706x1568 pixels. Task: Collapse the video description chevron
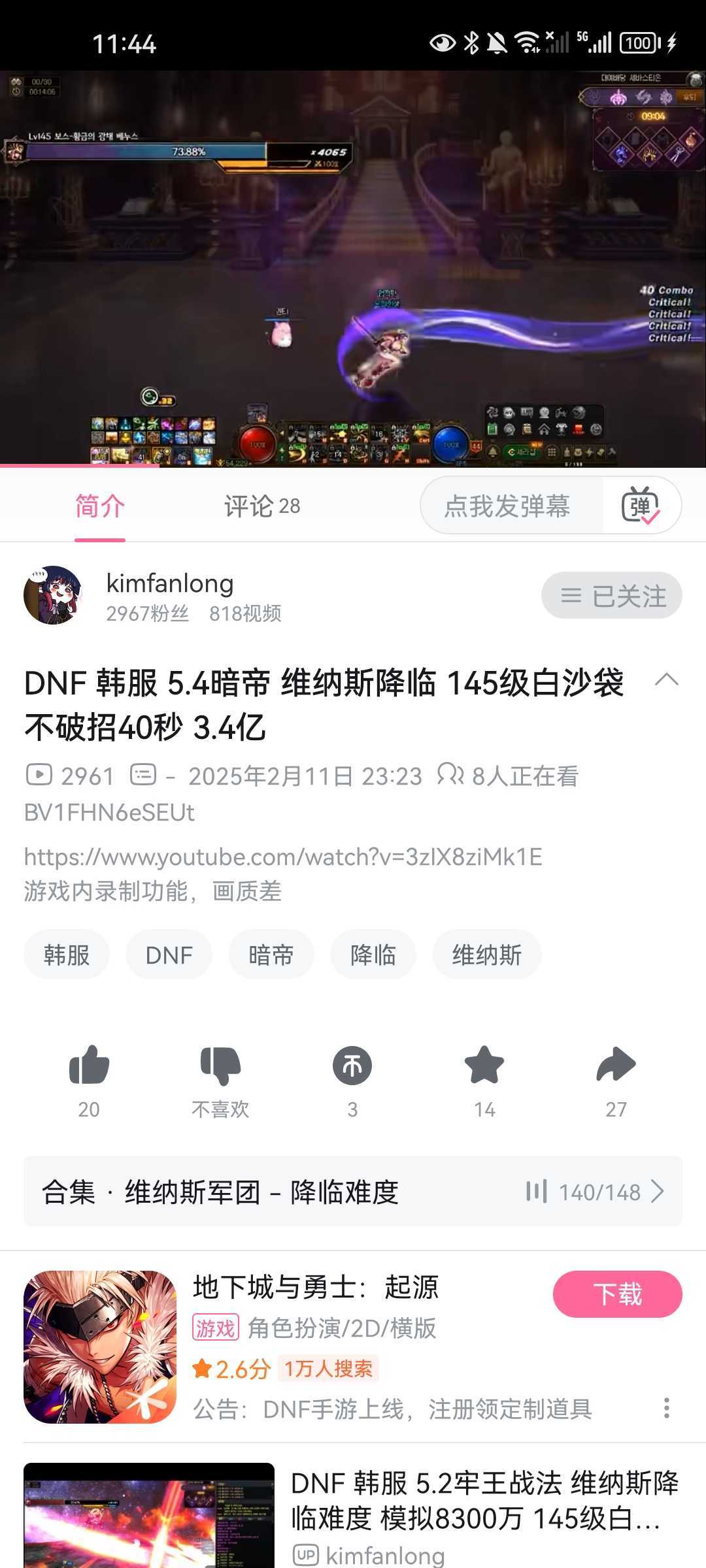coord(666,680)
